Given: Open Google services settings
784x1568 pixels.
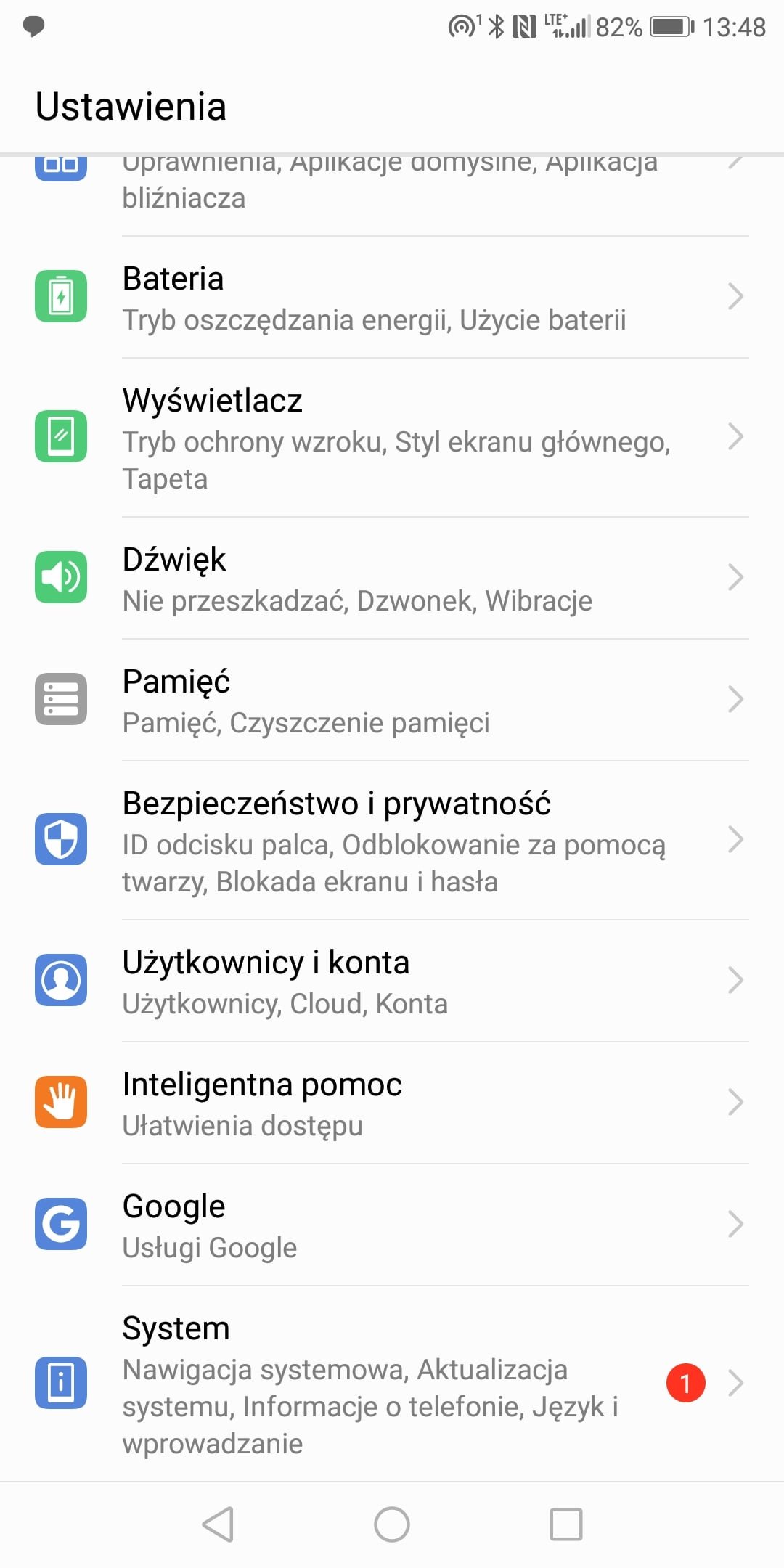Looking at the screenshot, I should 392,1225.
